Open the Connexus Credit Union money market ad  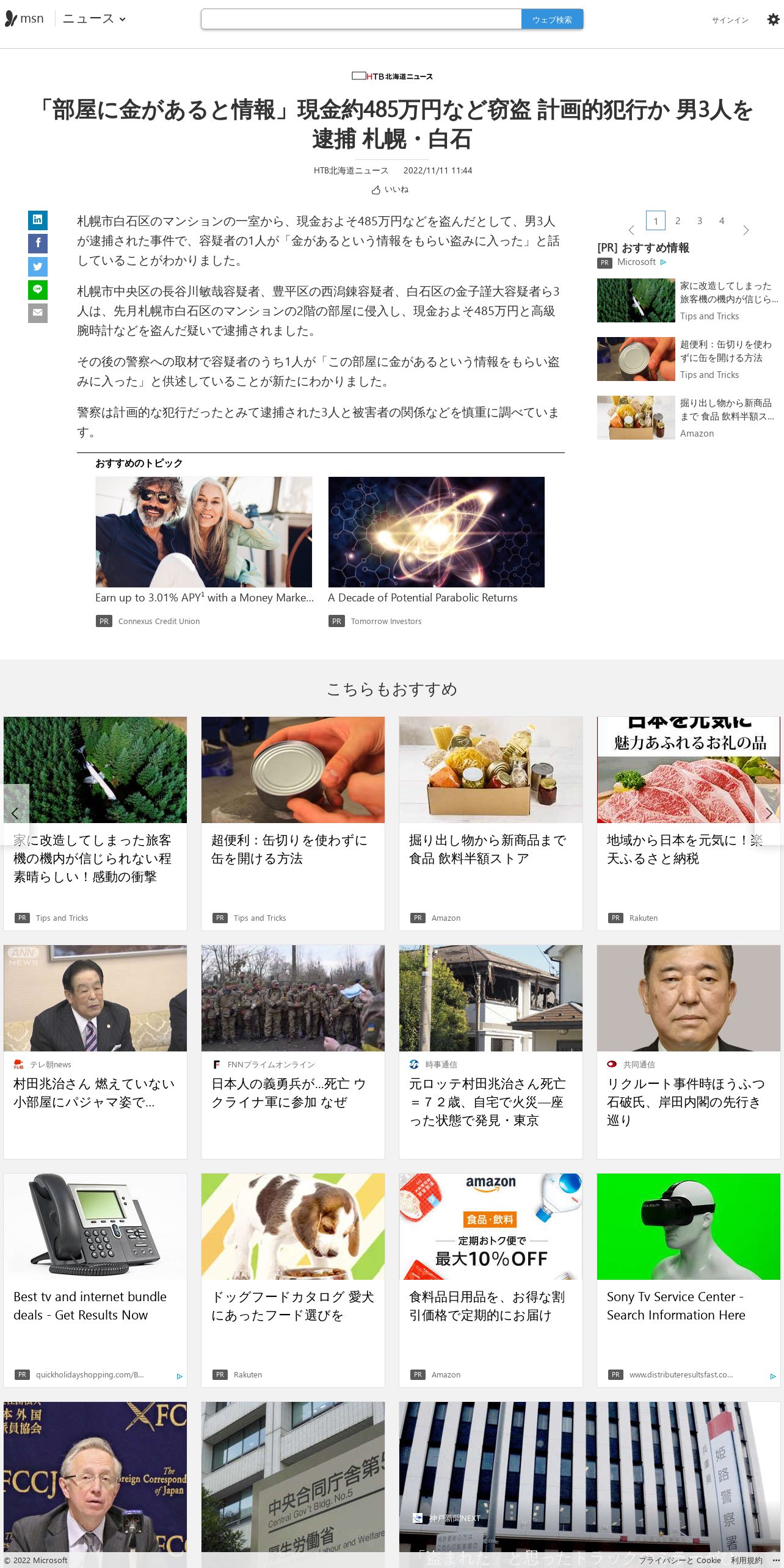pyautogui.click(x=205, y=552)
